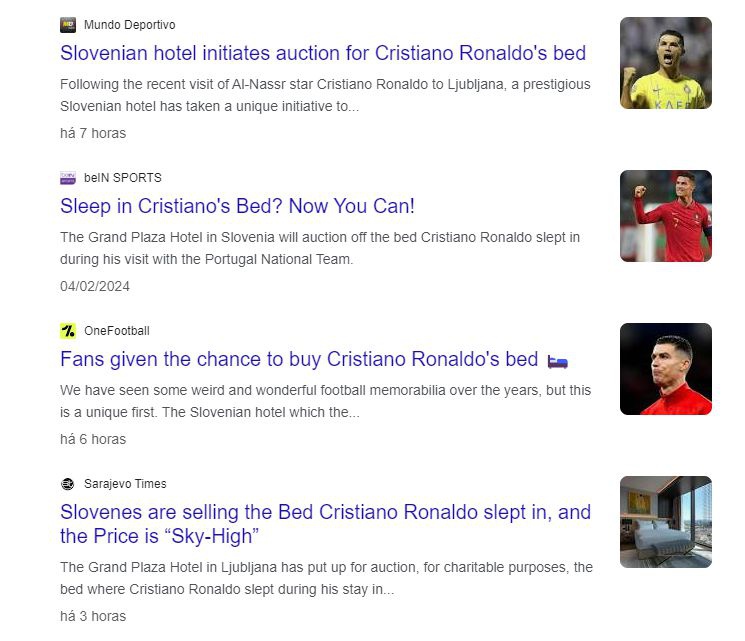Open the Mundo Deportivo article about Ronaldo's bed auction
This screenshot has height=641, width=745.
click(322, 53)
